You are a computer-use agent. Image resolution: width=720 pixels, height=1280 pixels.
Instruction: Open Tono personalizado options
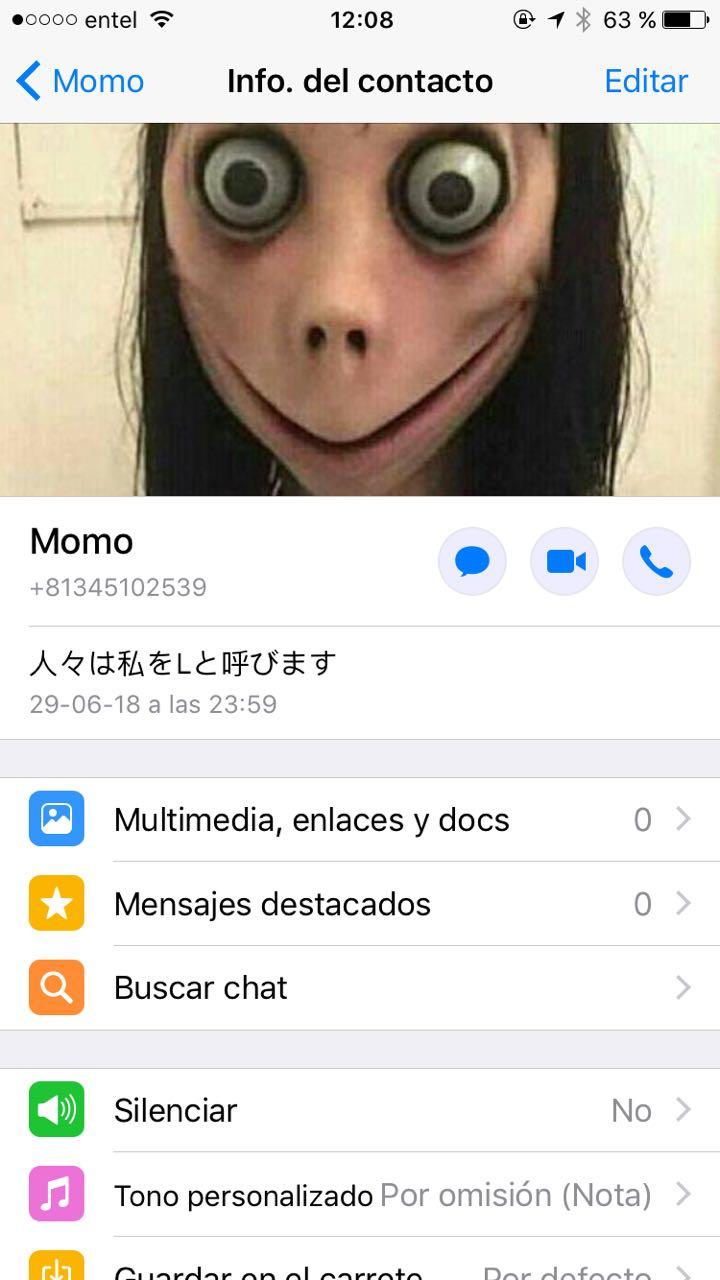point(360,1195)
